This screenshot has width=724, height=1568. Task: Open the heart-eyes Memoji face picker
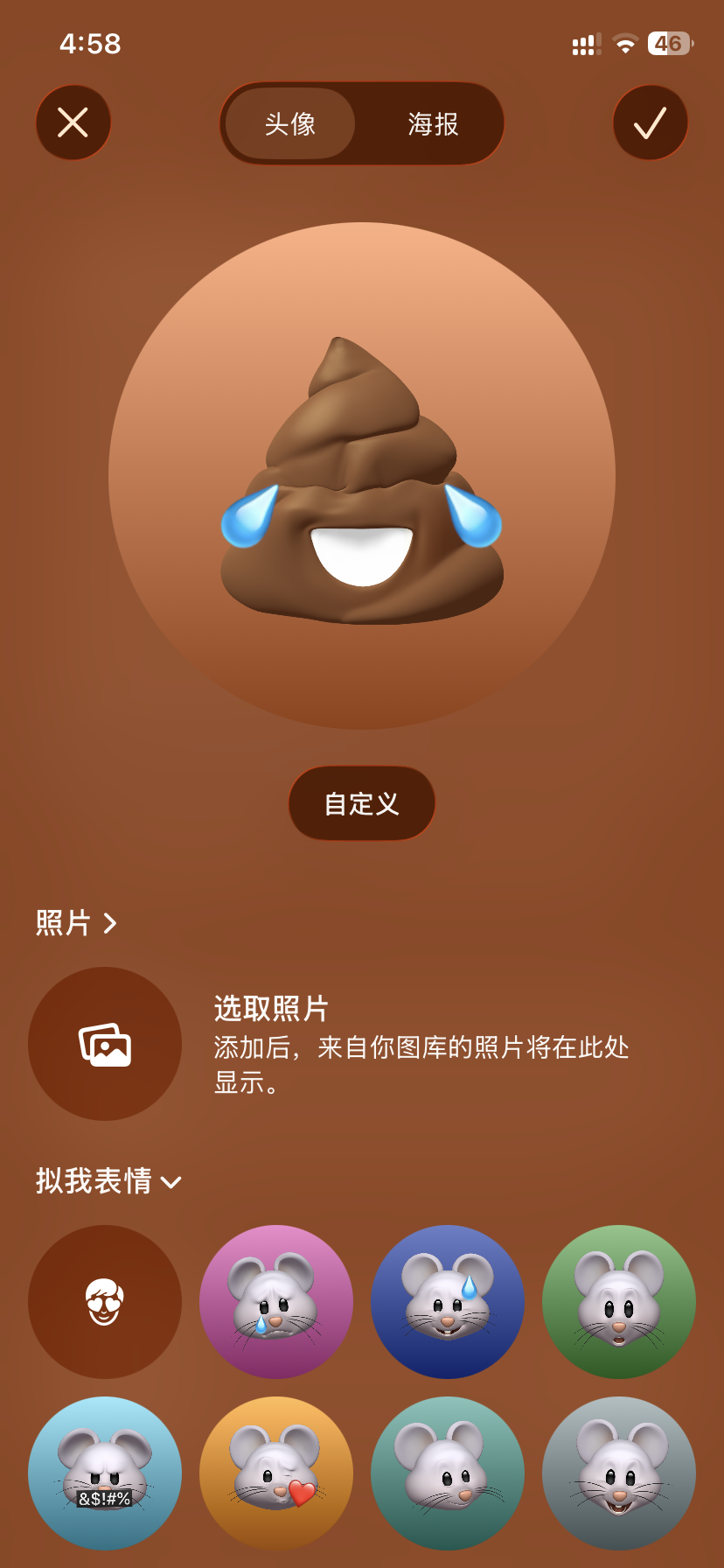[x=105, y=1302]
